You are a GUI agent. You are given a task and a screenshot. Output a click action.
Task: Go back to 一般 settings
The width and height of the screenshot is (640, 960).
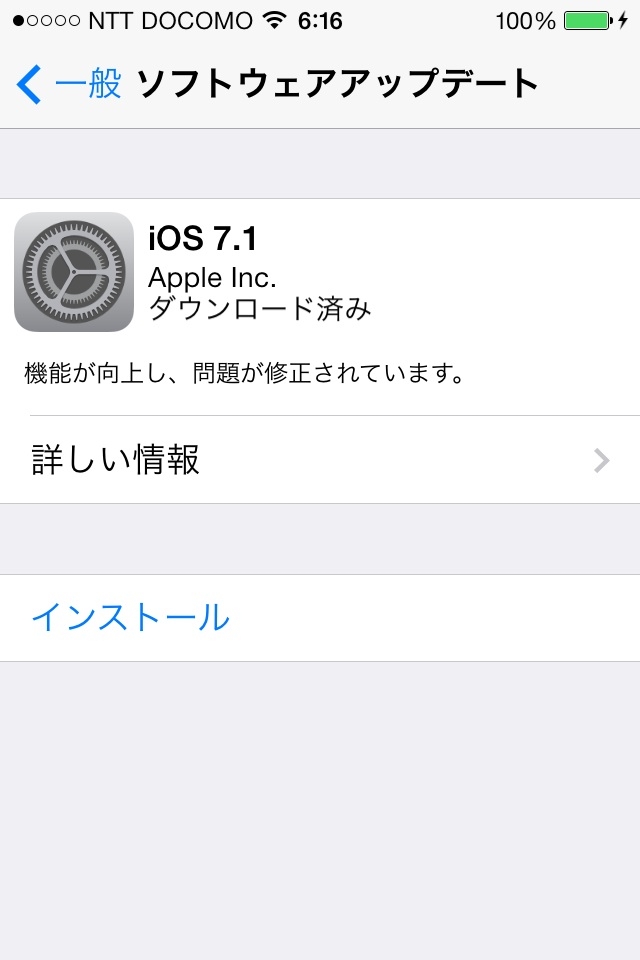tap(68, 85)
